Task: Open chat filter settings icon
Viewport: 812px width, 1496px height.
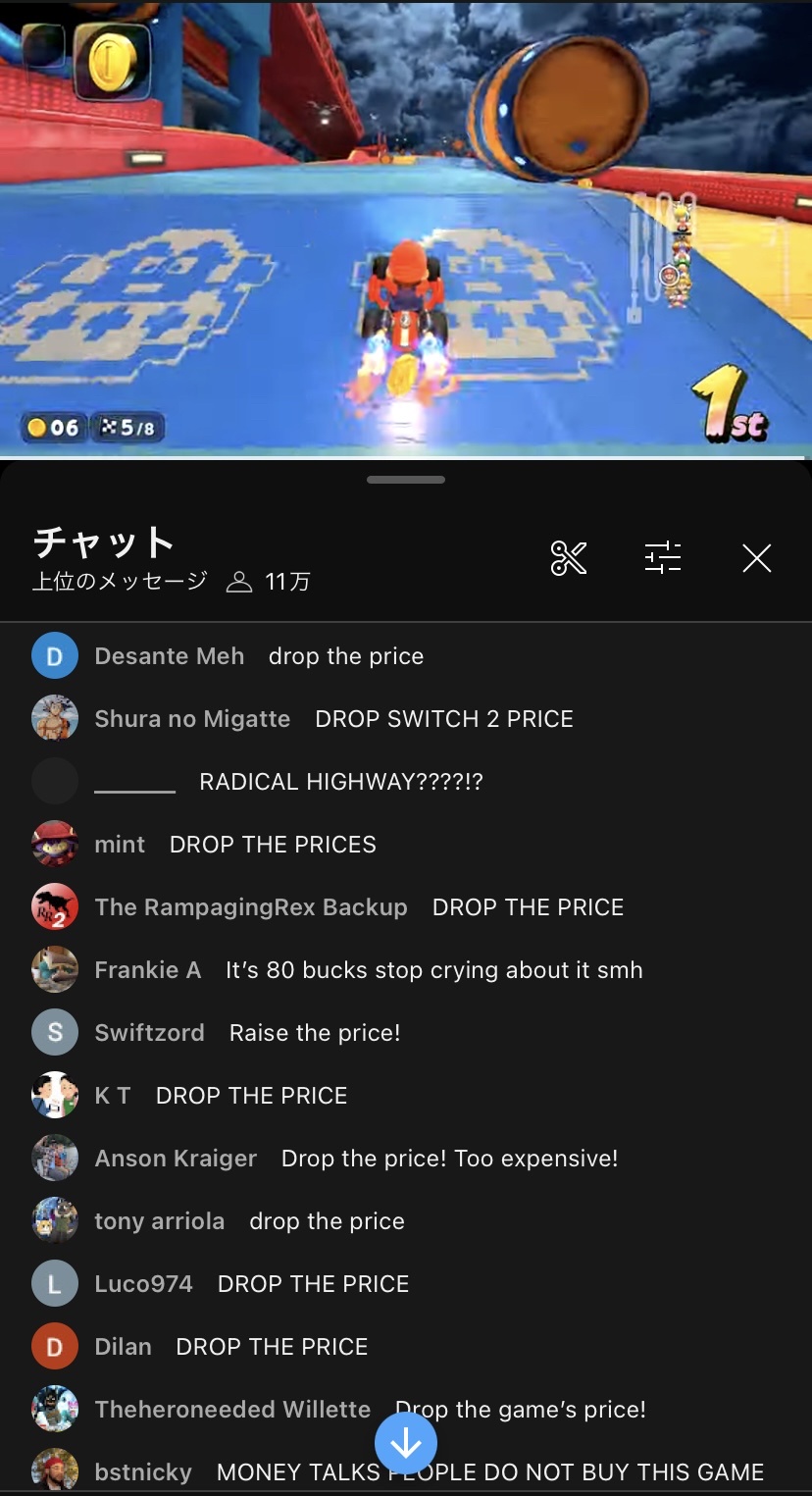Action: tap(663, 558)
